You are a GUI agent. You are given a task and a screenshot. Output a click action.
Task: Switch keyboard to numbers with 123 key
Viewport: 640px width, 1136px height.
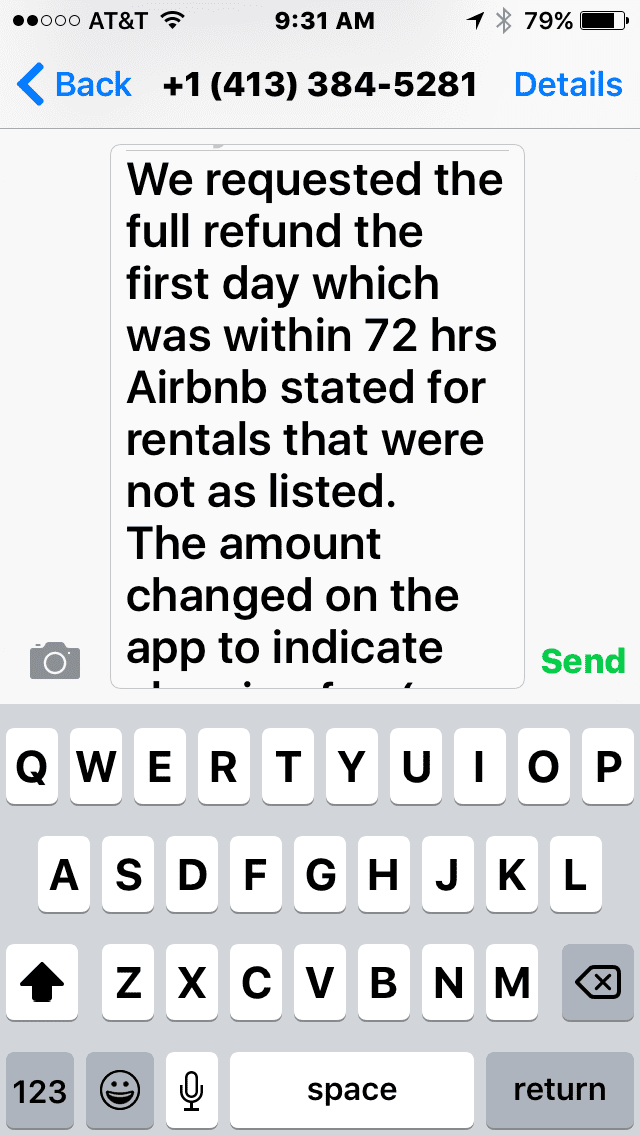(x=40, y=1090)
